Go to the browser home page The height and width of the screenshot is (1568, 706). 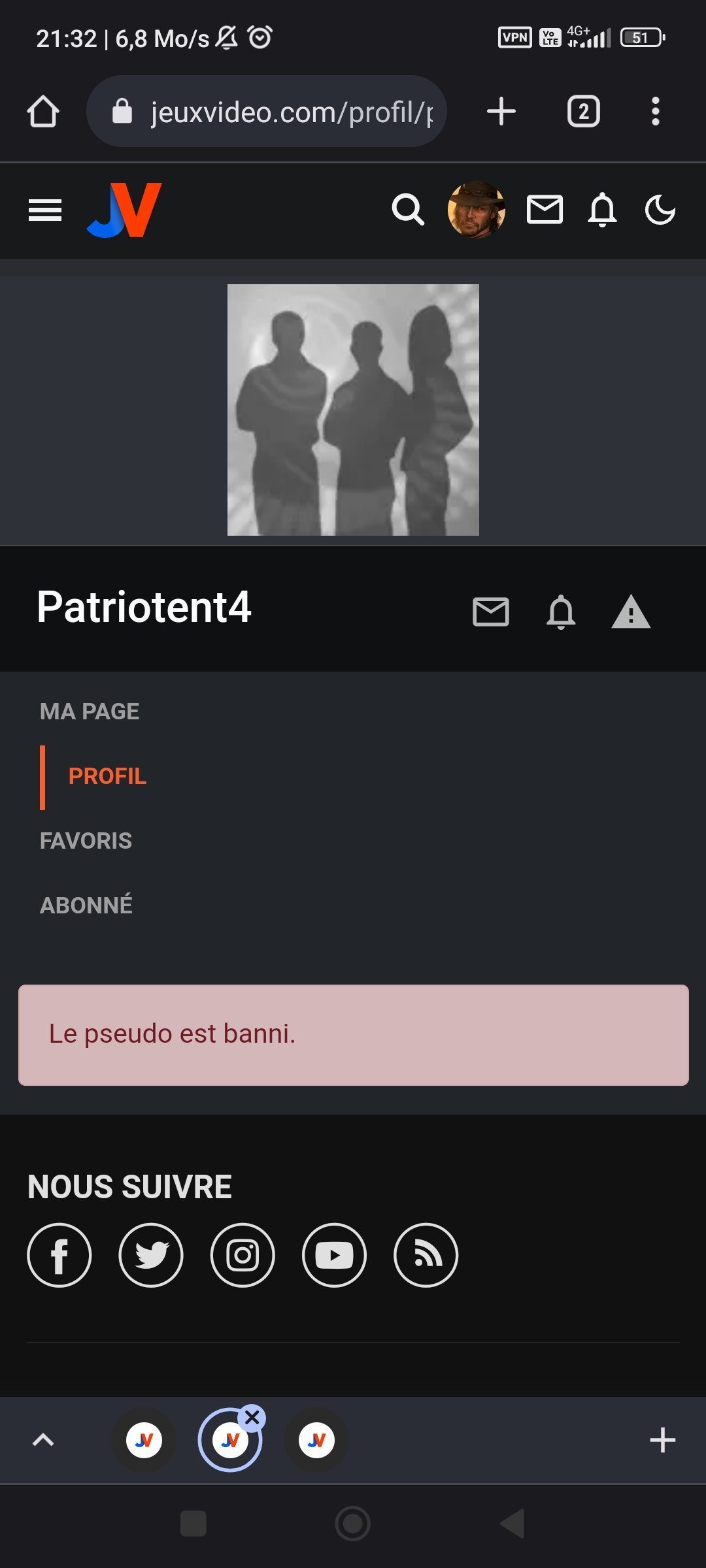[43, 111]
